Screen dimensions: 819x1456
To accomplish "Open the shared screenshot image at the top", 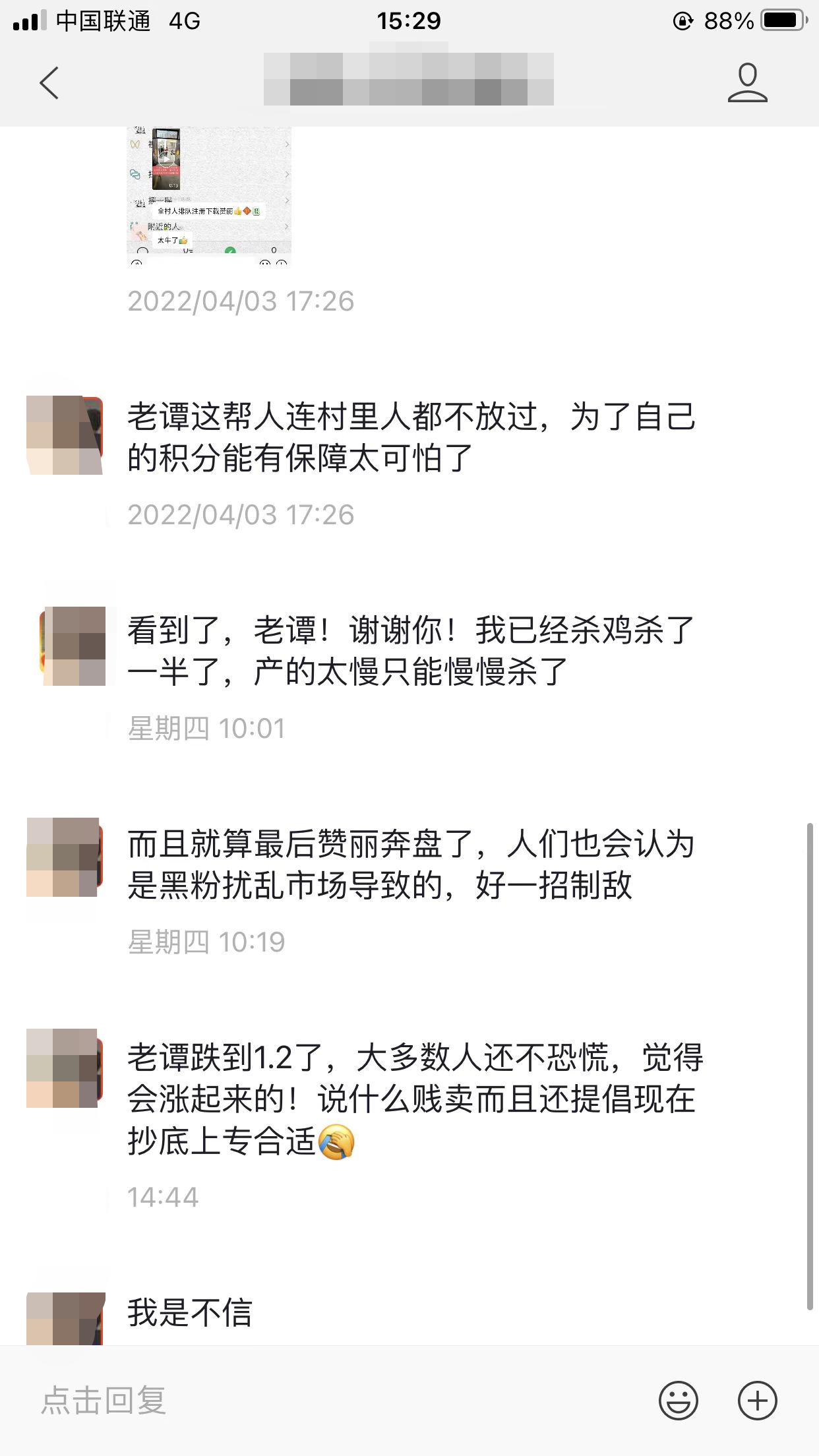I will click(209, 196).
